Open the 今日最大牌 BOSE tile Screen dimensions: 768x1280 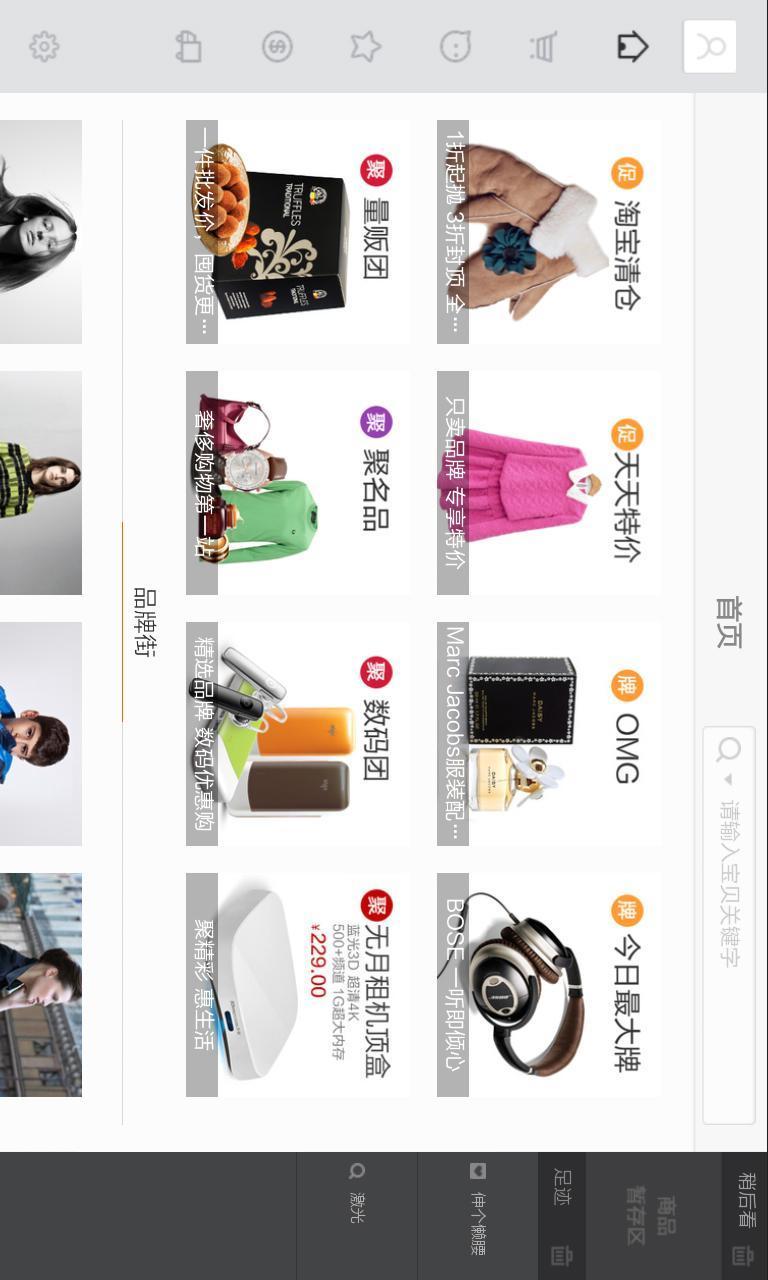point(548,985)
